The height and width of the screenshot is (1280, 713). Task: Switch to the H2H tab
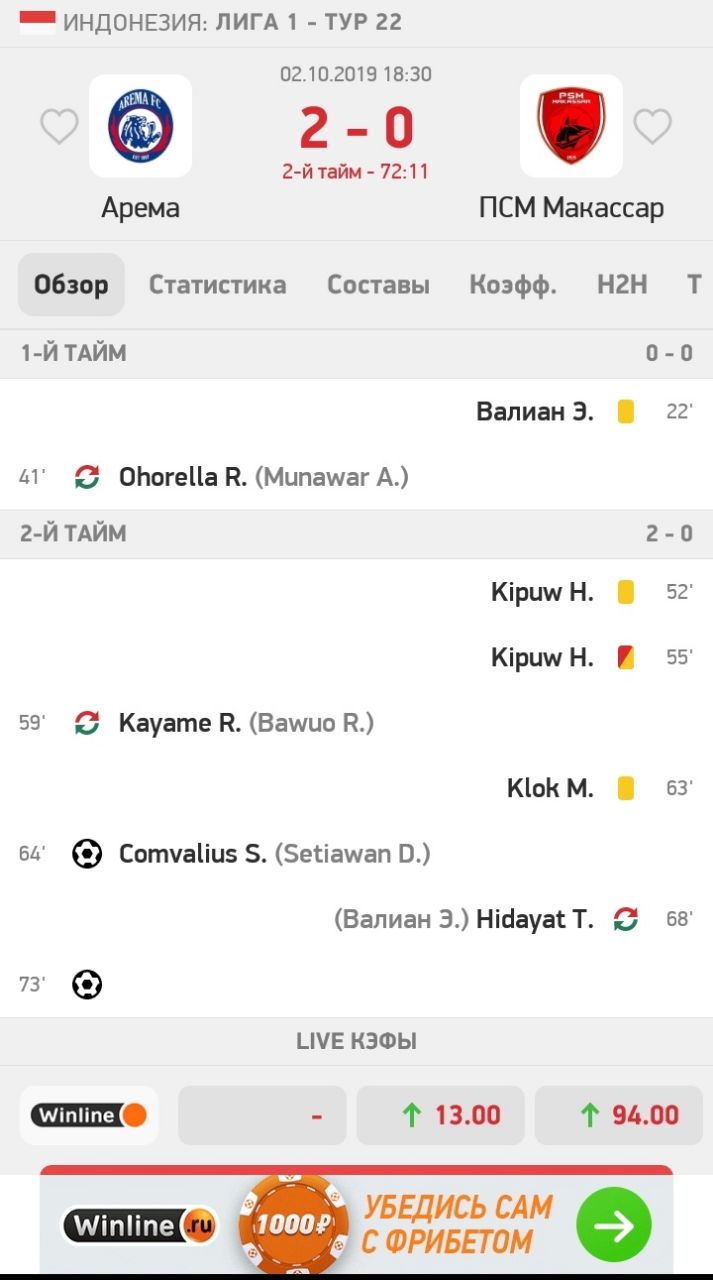(x=622, y=285)
